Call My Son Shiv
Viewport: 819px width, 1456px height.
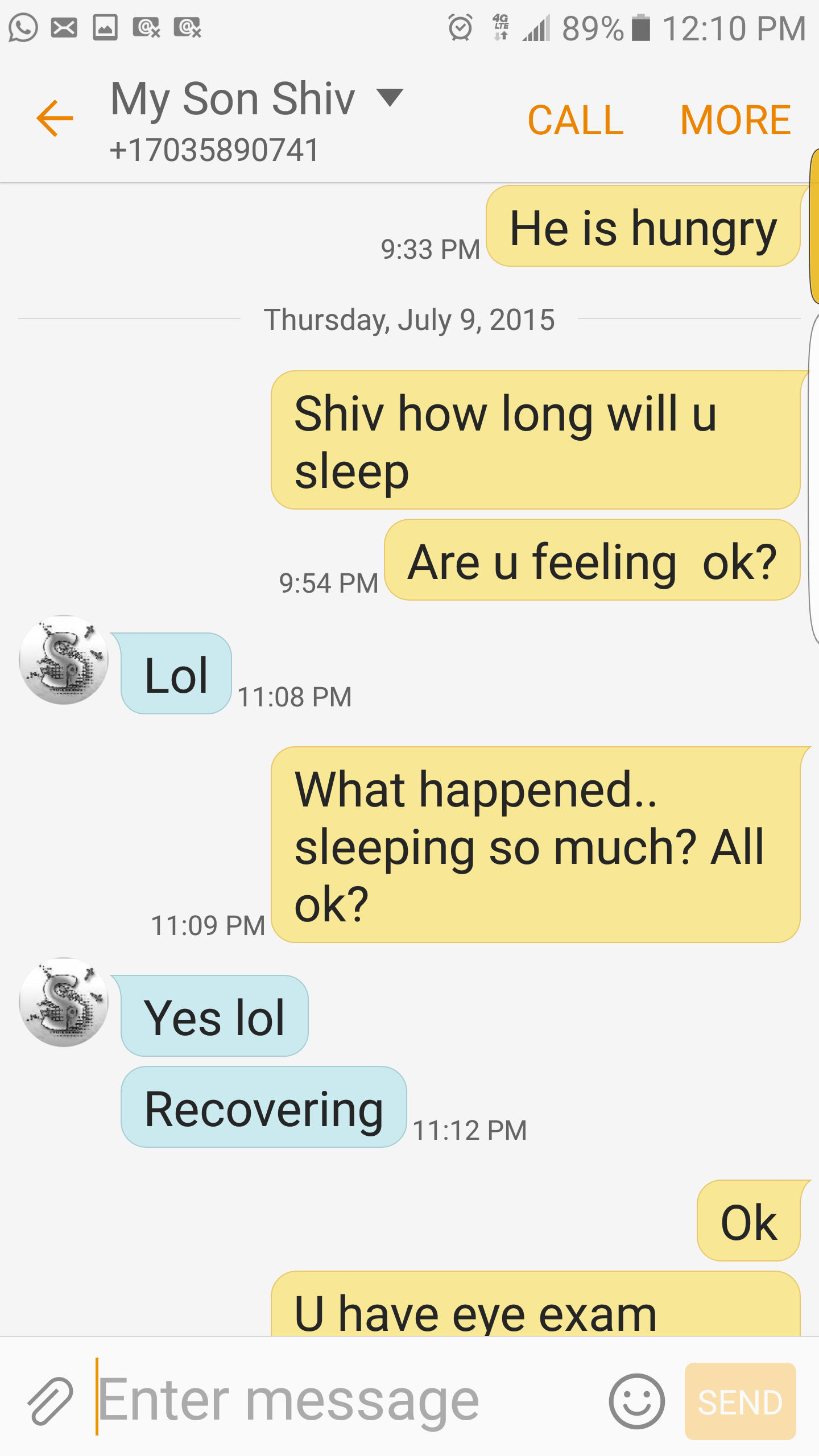(x=576, y=120)
